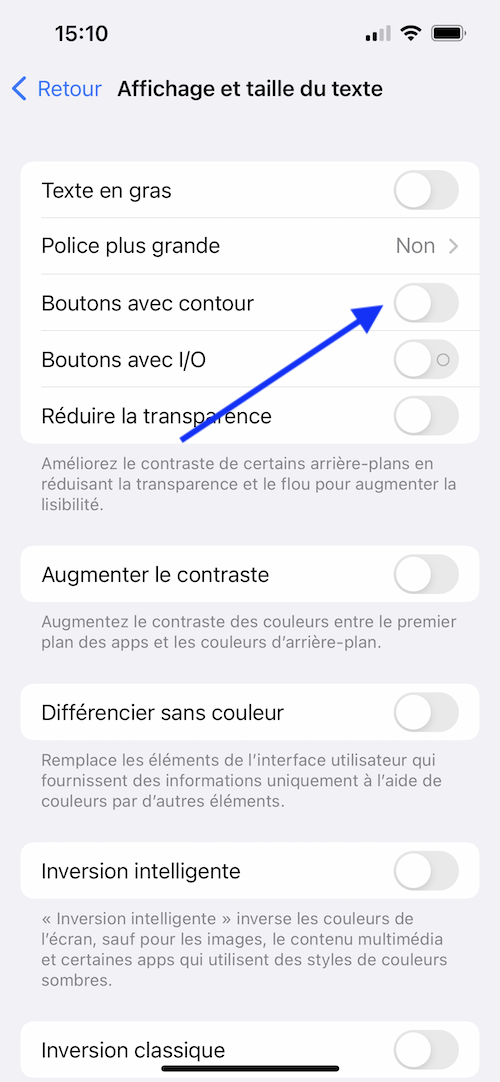The image size is (500, 1082).
Task: Turn on Boutons avec contour
Action: tap(426, 303)
